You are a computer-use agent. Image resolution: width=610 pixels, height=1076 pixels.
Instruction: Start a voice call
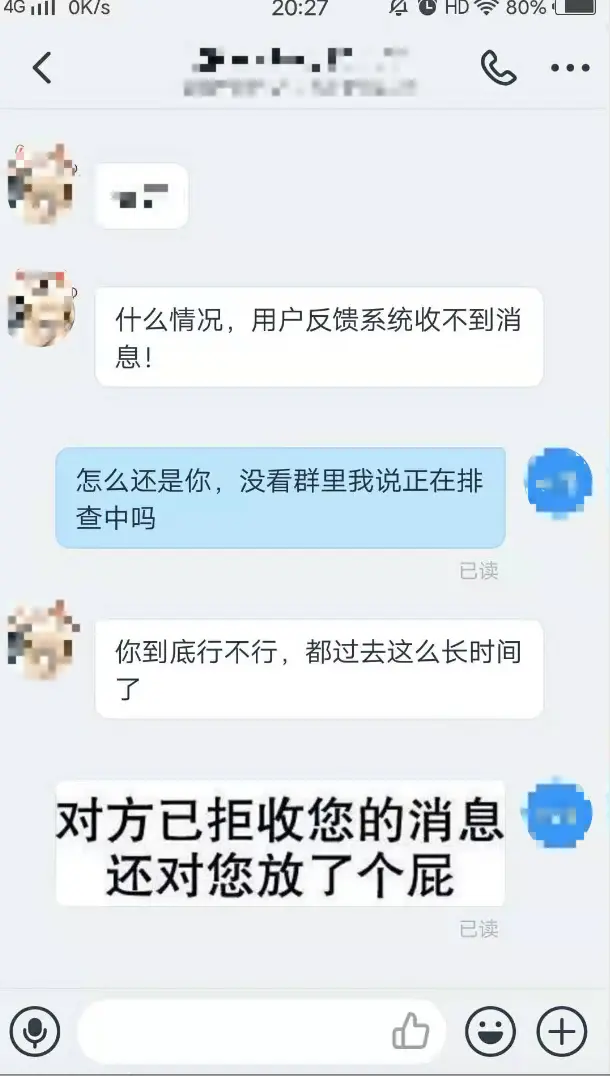tap(497, 68)
